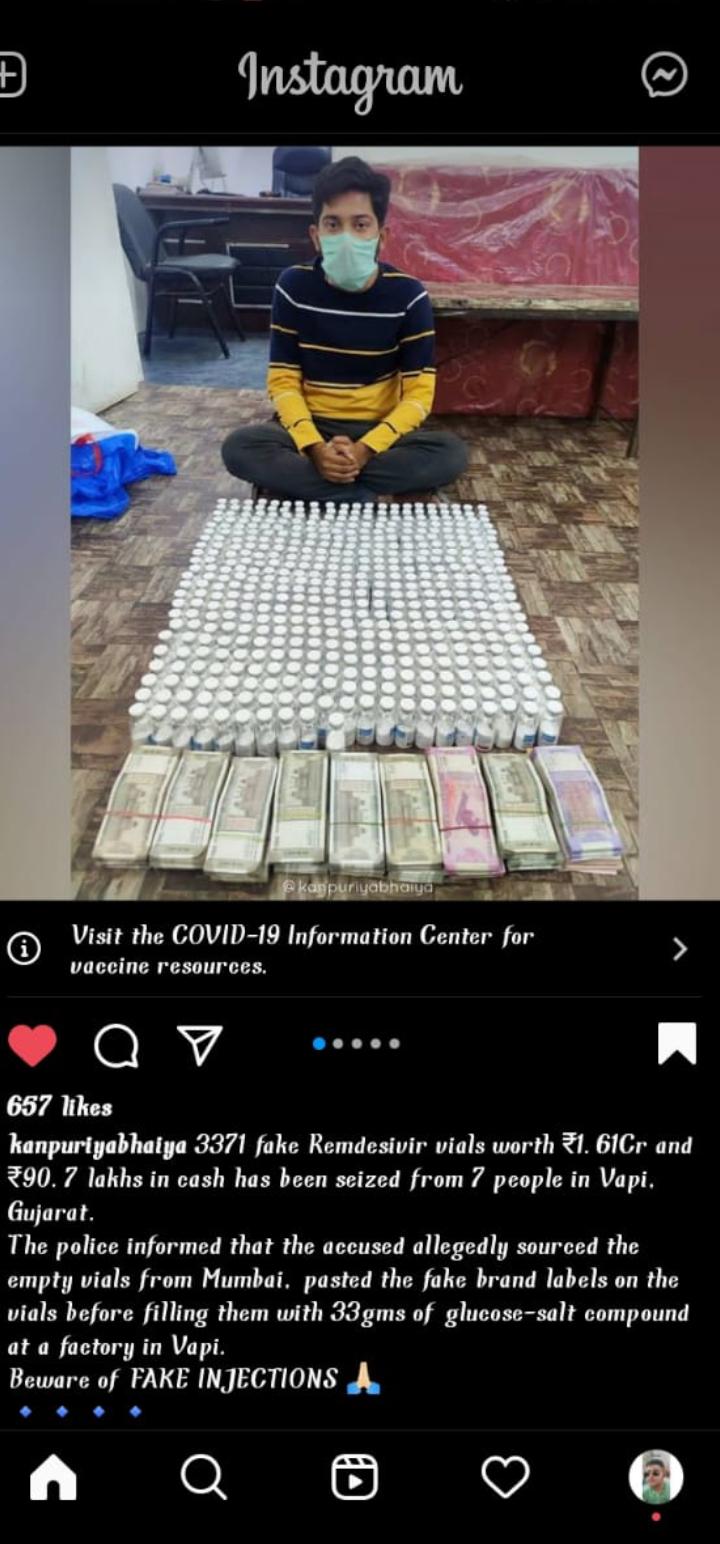Open kanpuriyabhaiya's profile from the caption
Screen dimensions: 720x1544
[x=97, y=1145]
